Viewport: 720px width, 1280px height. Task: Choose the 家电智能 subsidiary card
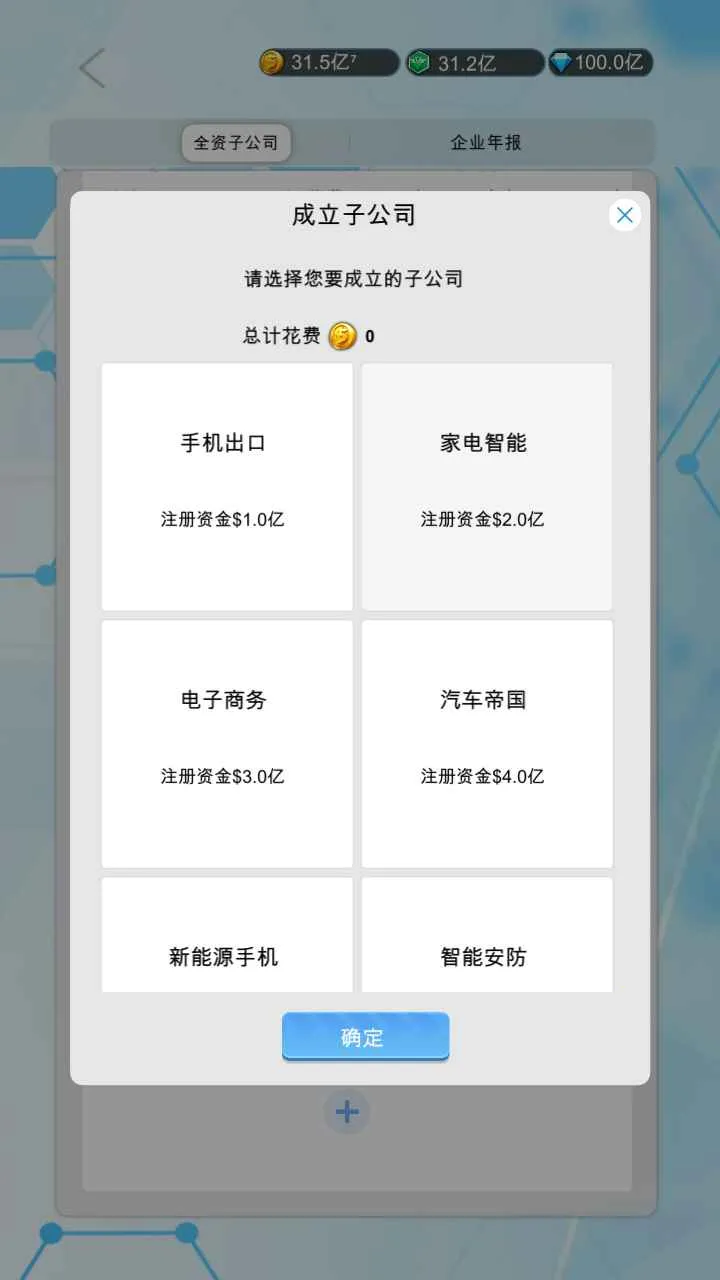click(487, 486)
